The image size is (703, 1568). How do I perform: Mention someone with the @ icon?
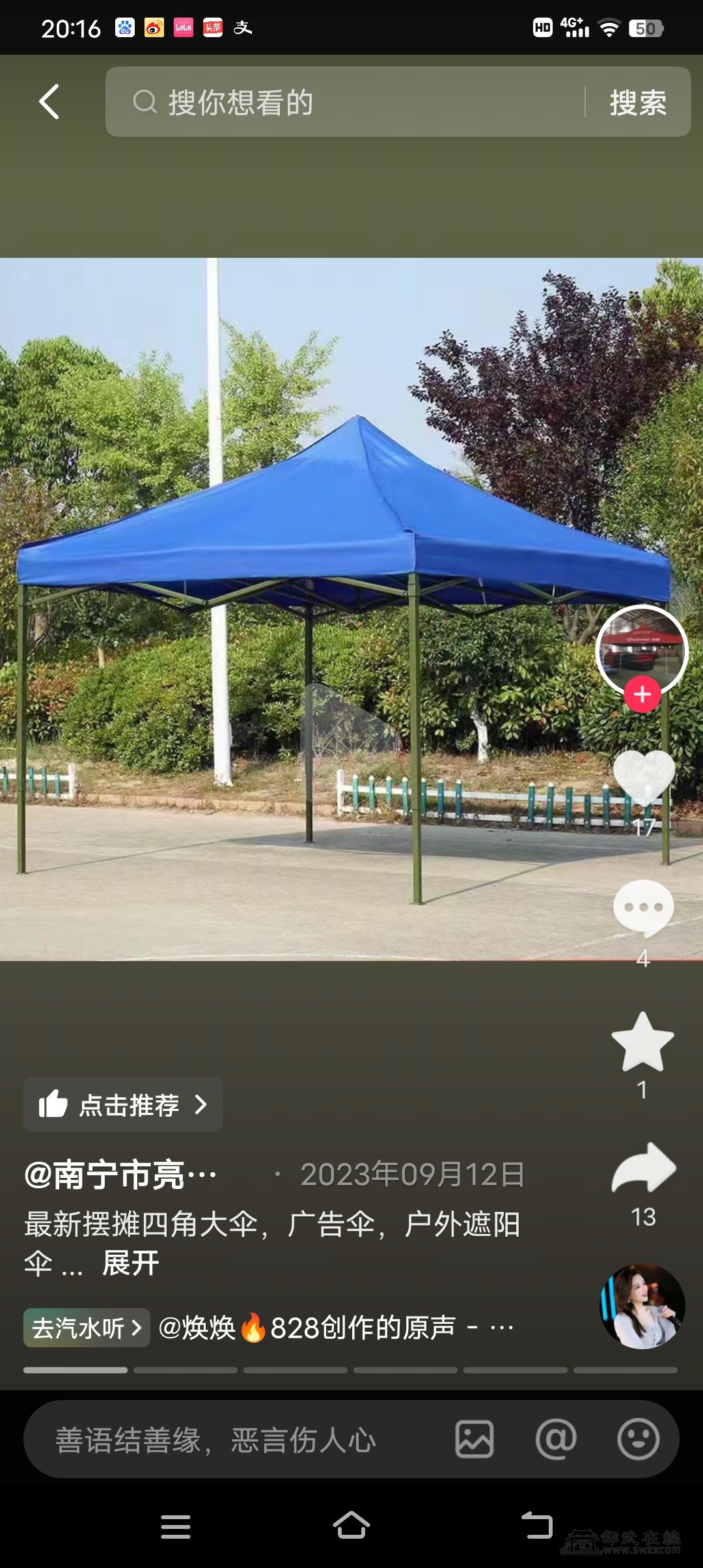point(556,1440)
